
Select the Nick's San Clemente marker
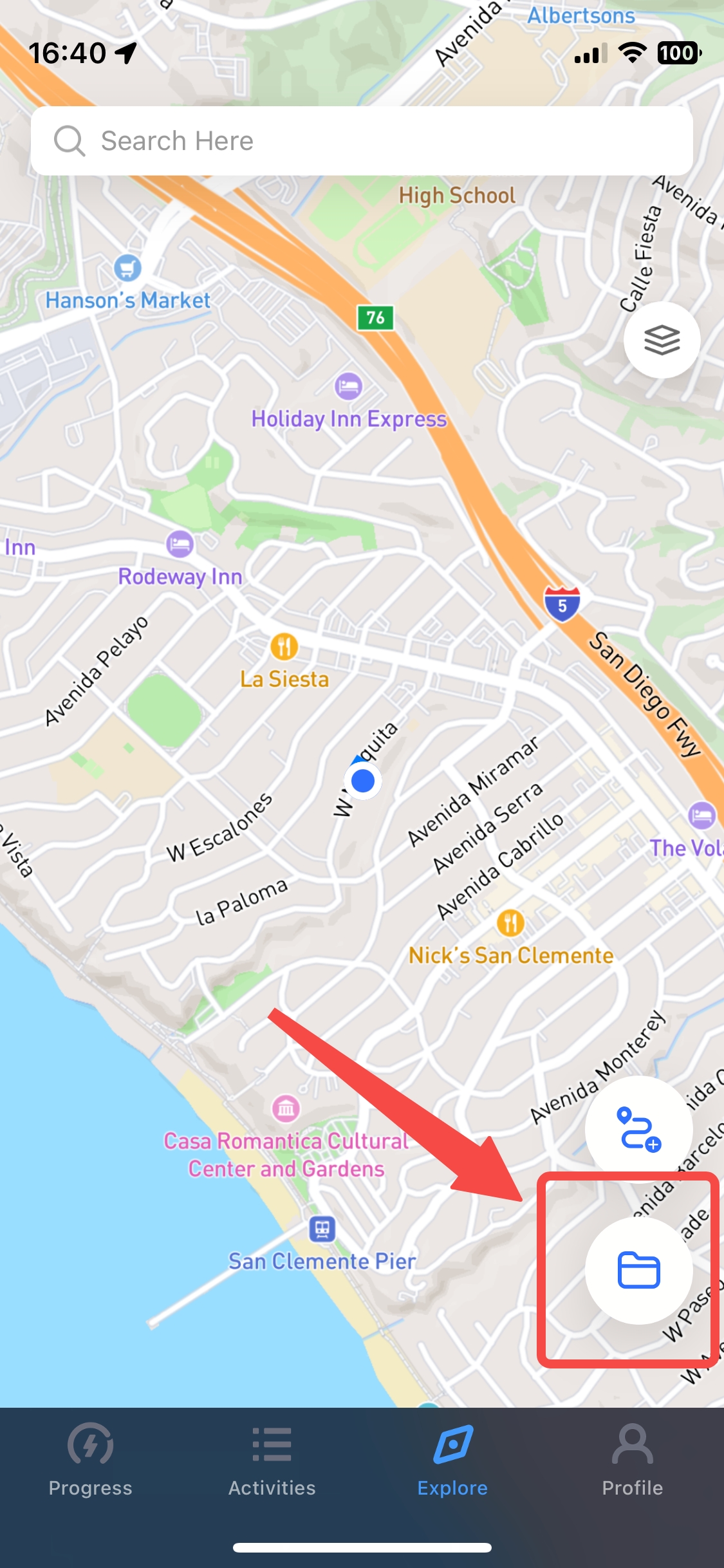coord(510,923)
